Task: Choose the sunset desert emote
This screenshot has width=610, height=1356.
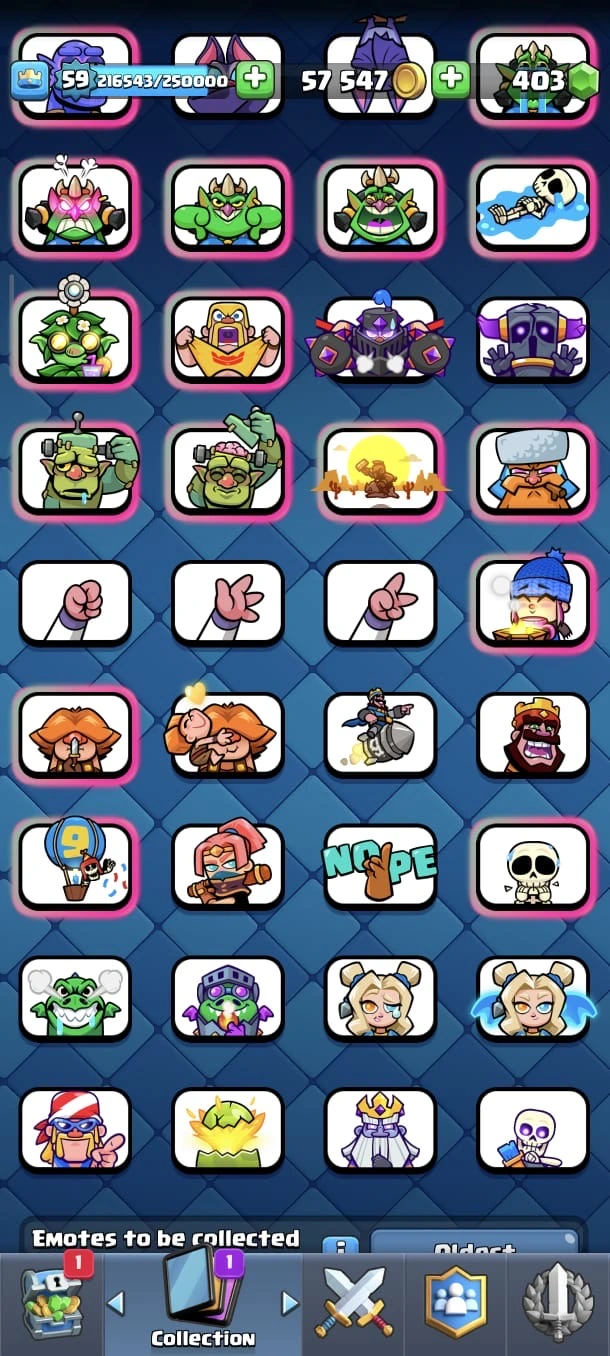Action: (x=380, y=470)
